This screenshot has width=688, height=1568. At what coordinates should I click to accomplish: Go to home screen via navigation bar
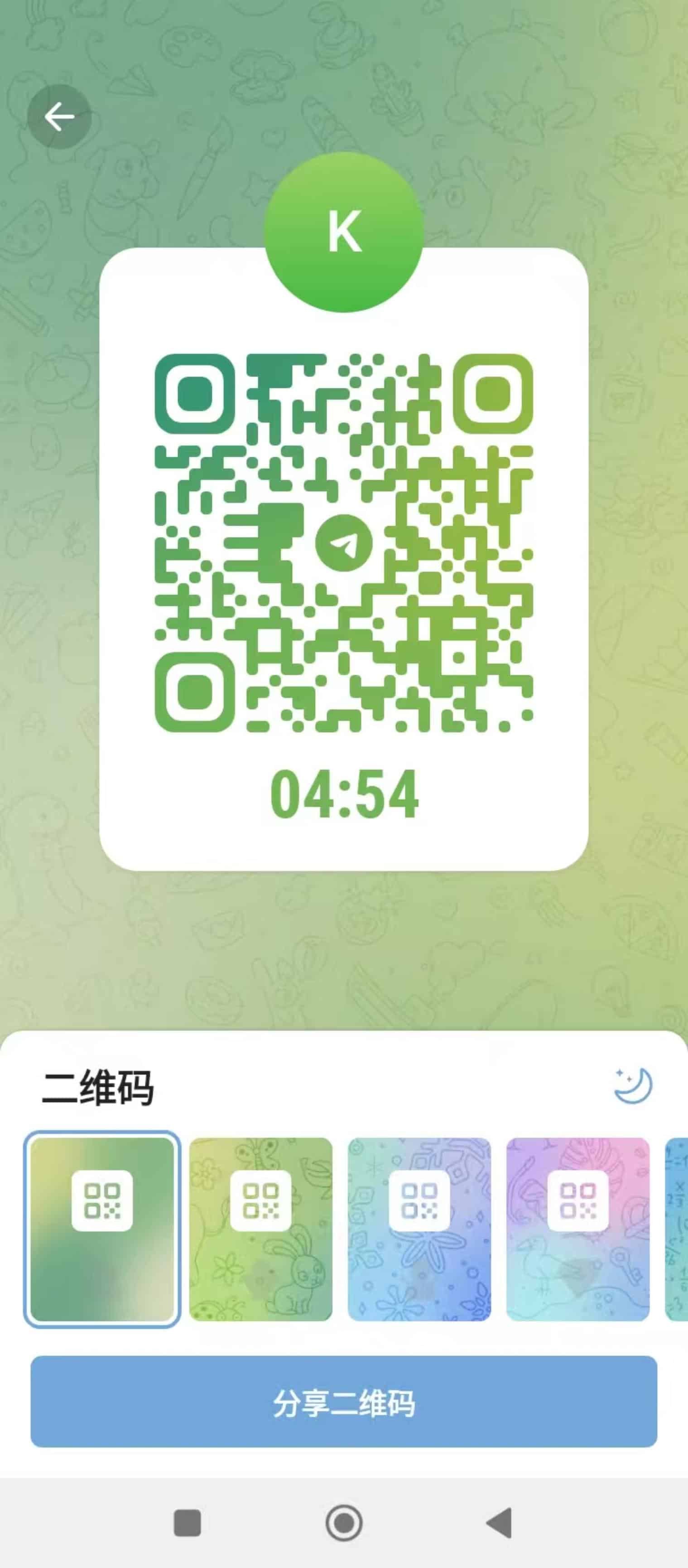coord(344,1522)
